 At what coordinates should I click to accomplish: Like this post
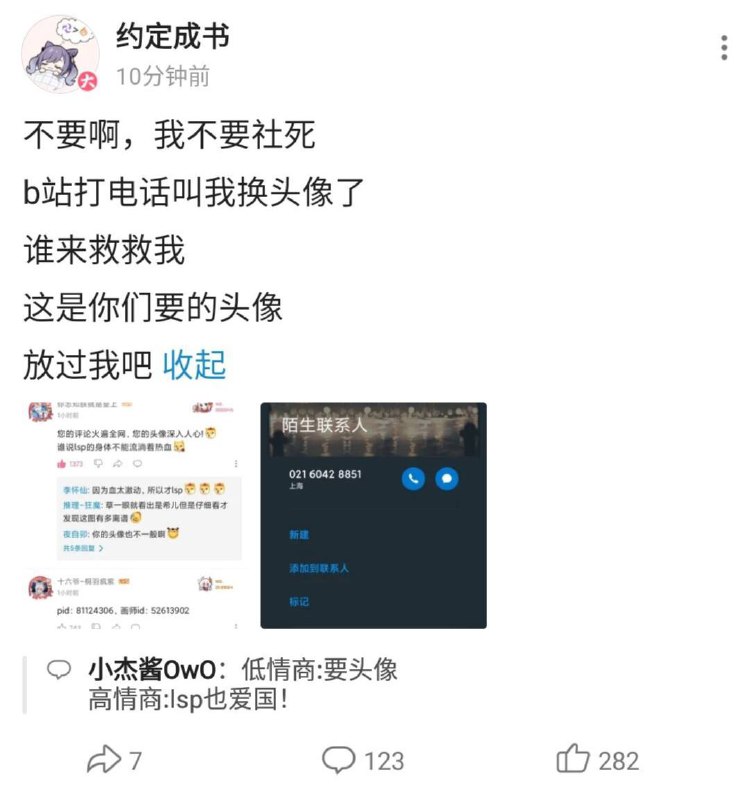597,760
